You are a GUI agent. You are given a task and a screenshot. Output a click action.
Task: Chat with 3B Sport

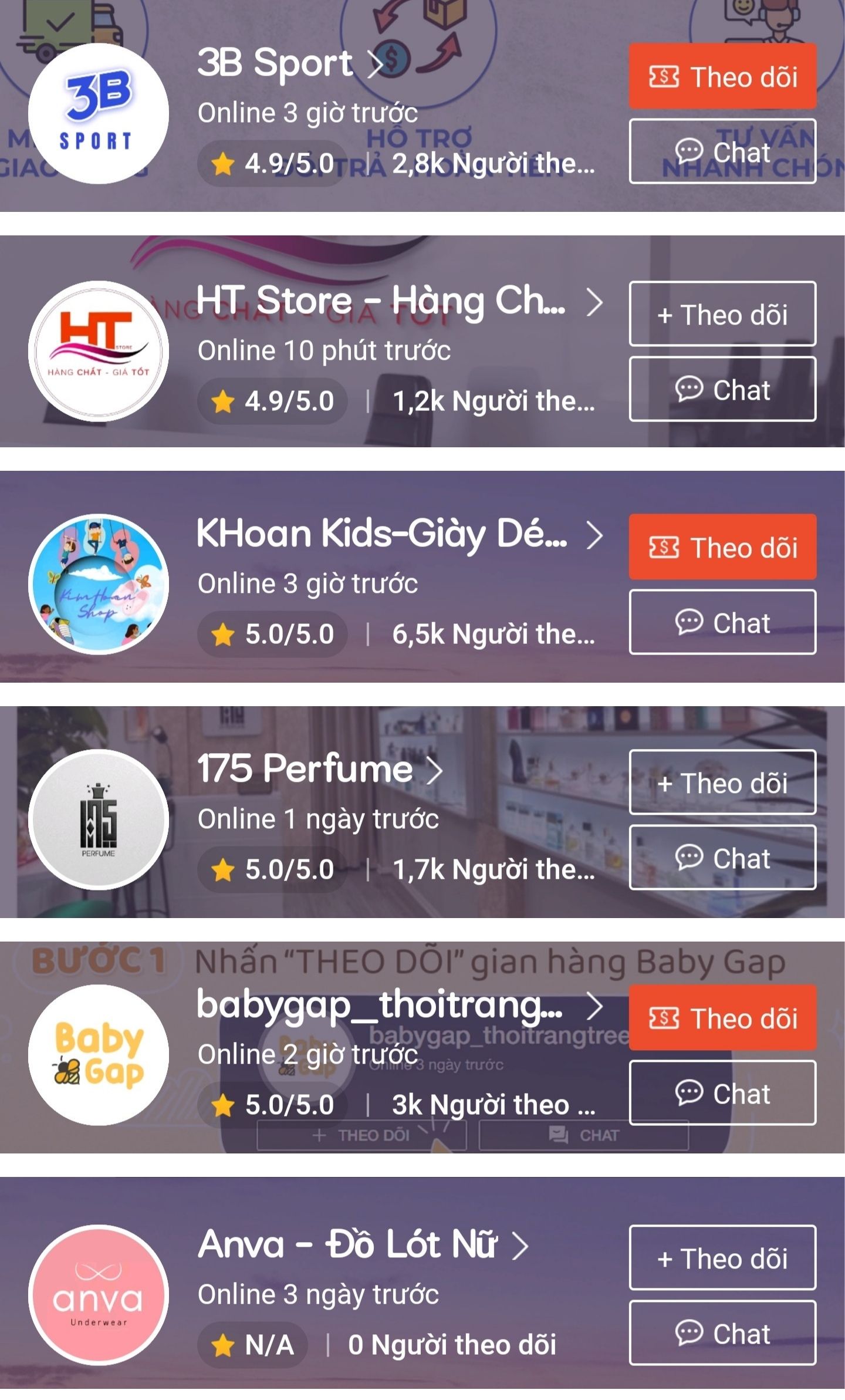click(x=722, y=151)
